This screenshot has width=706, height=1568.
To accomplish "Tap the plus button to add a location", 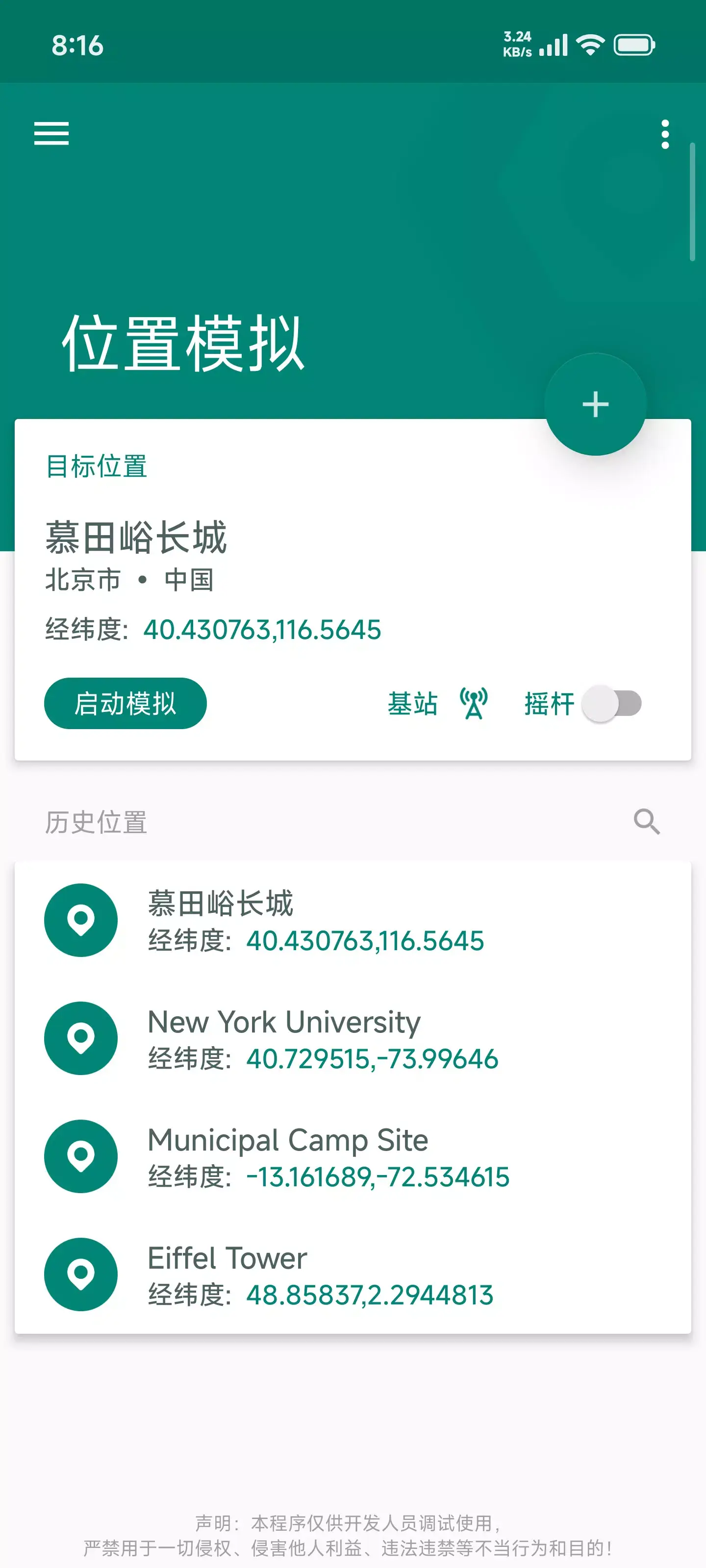I will (595, 404).
